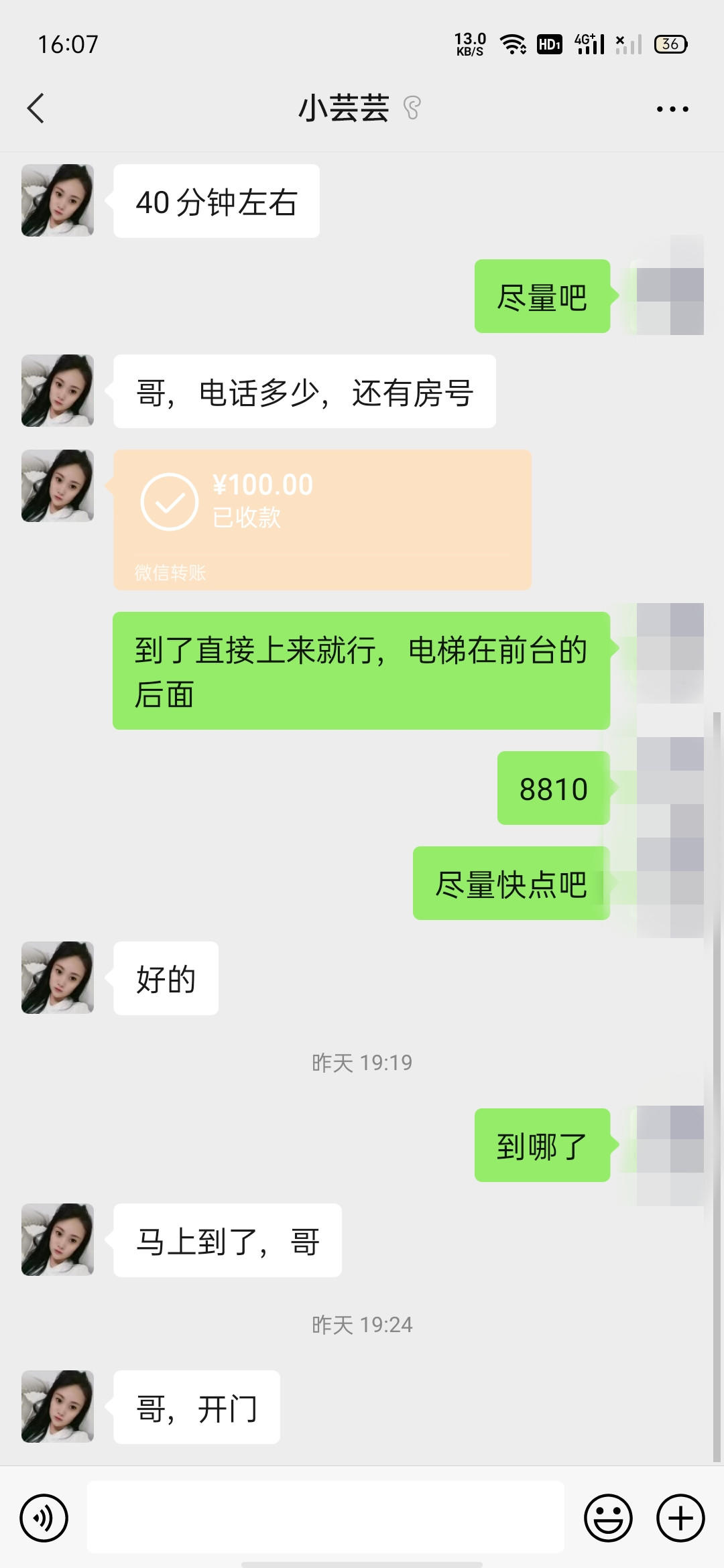Tap the 昨天 19:19 timestamp
The image size is (724, 1568).
[362, 1062]
